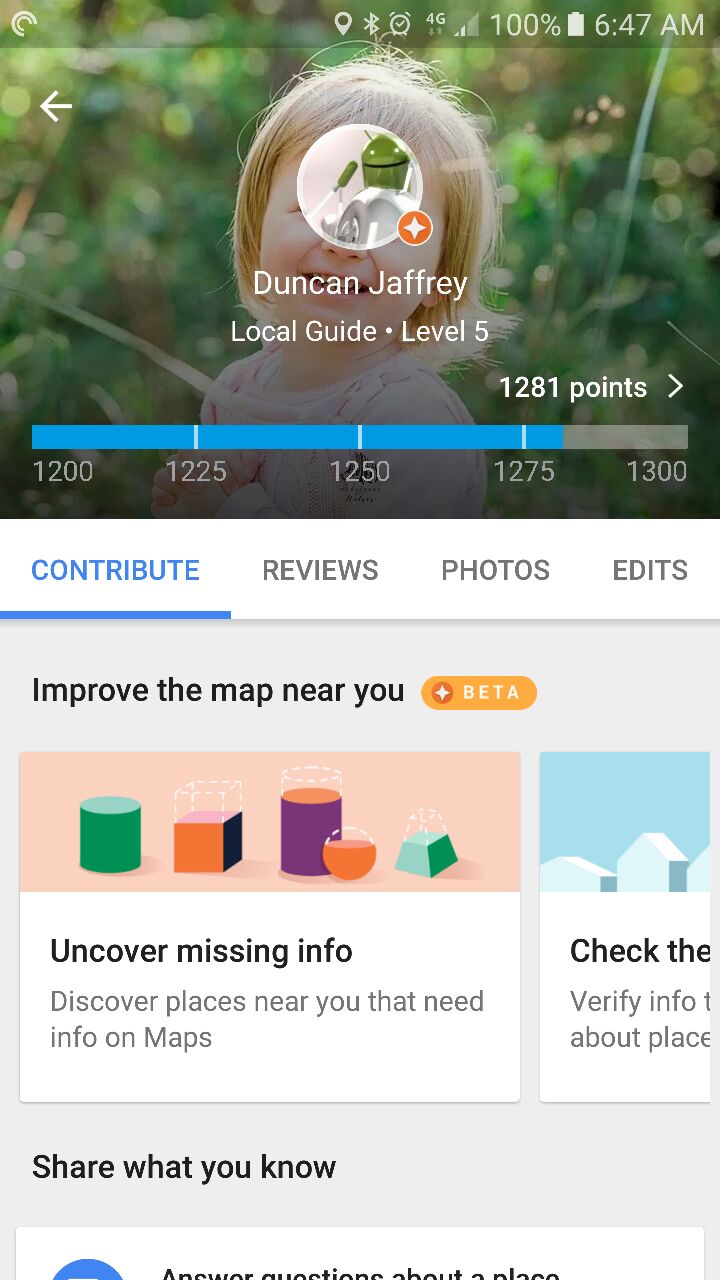Switch to the Photos tab

tap(495, 570)
